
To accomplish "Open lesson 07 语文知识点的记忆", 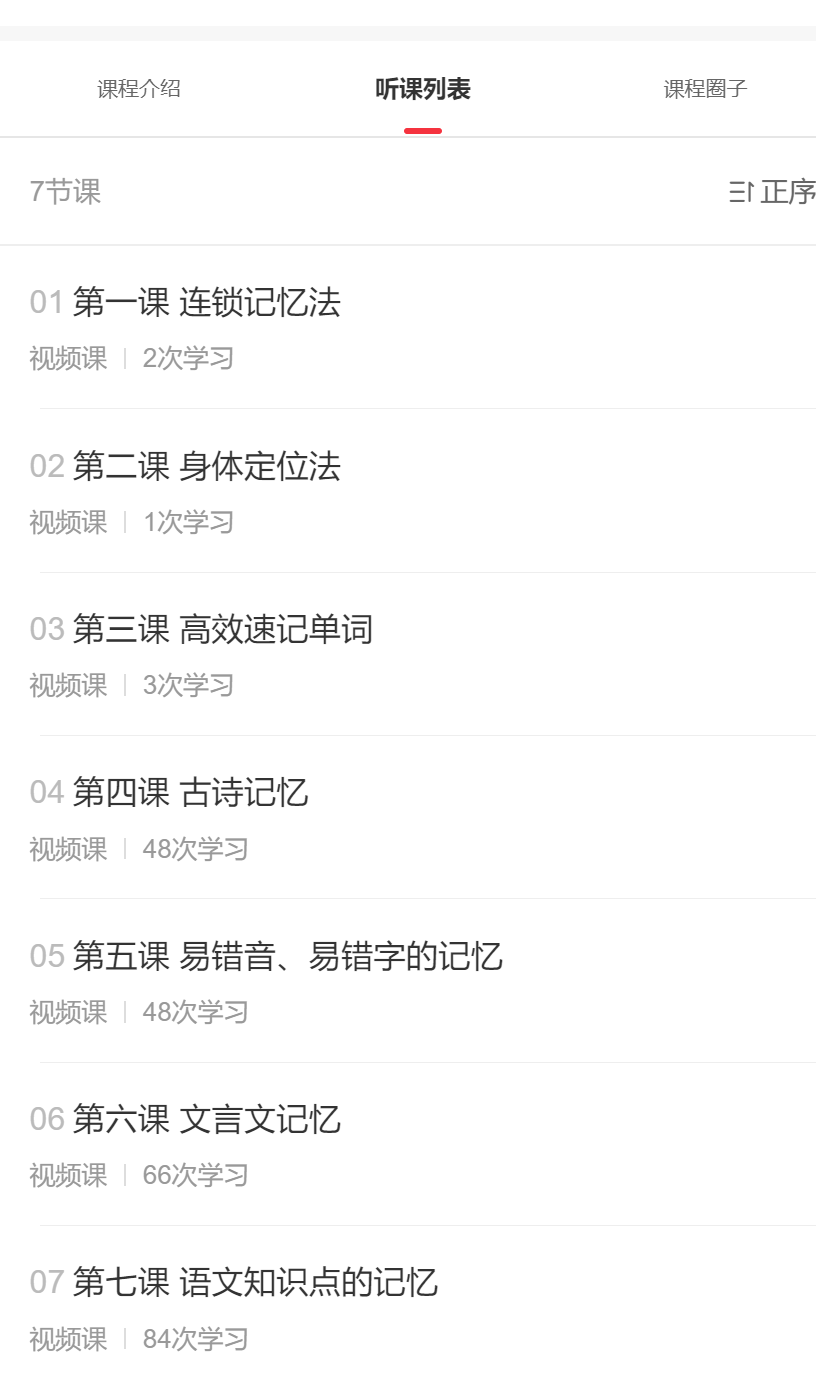I will (x=235, y=1284).
